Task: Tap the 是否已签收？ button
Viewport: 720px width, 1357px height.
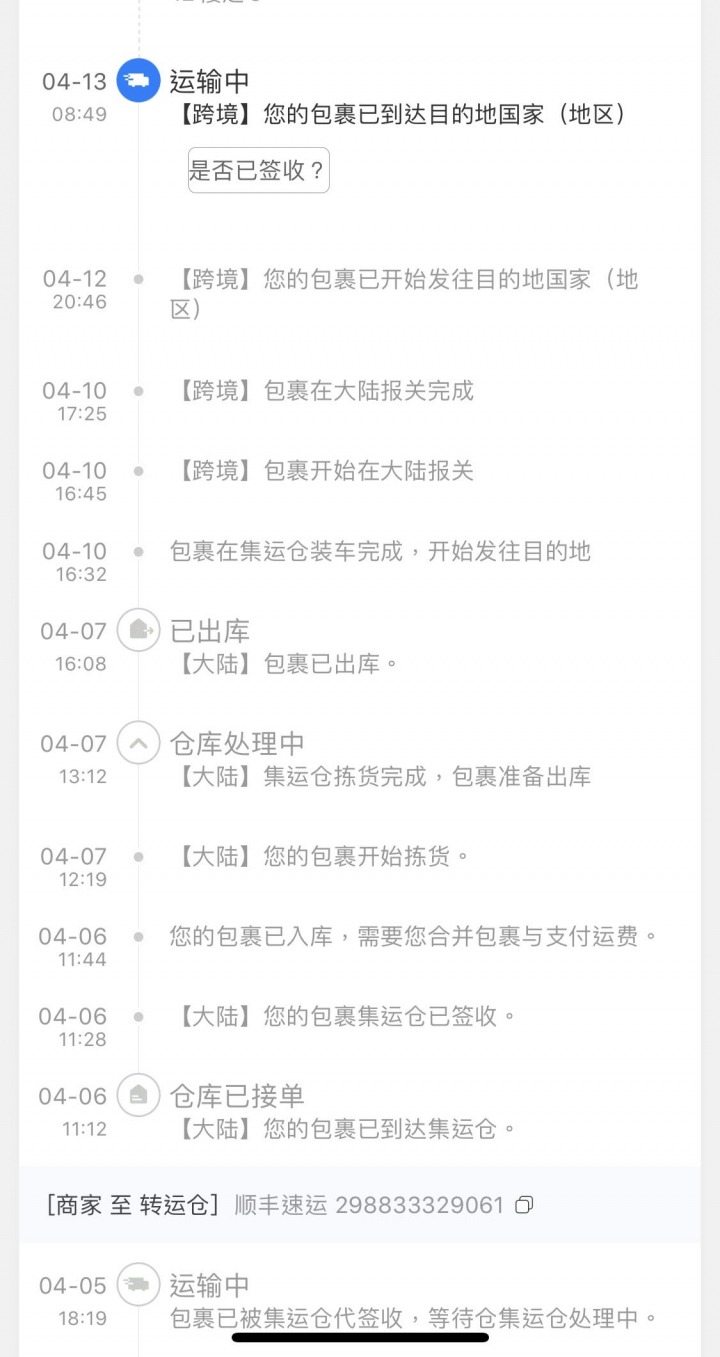Action: point(258,171)
